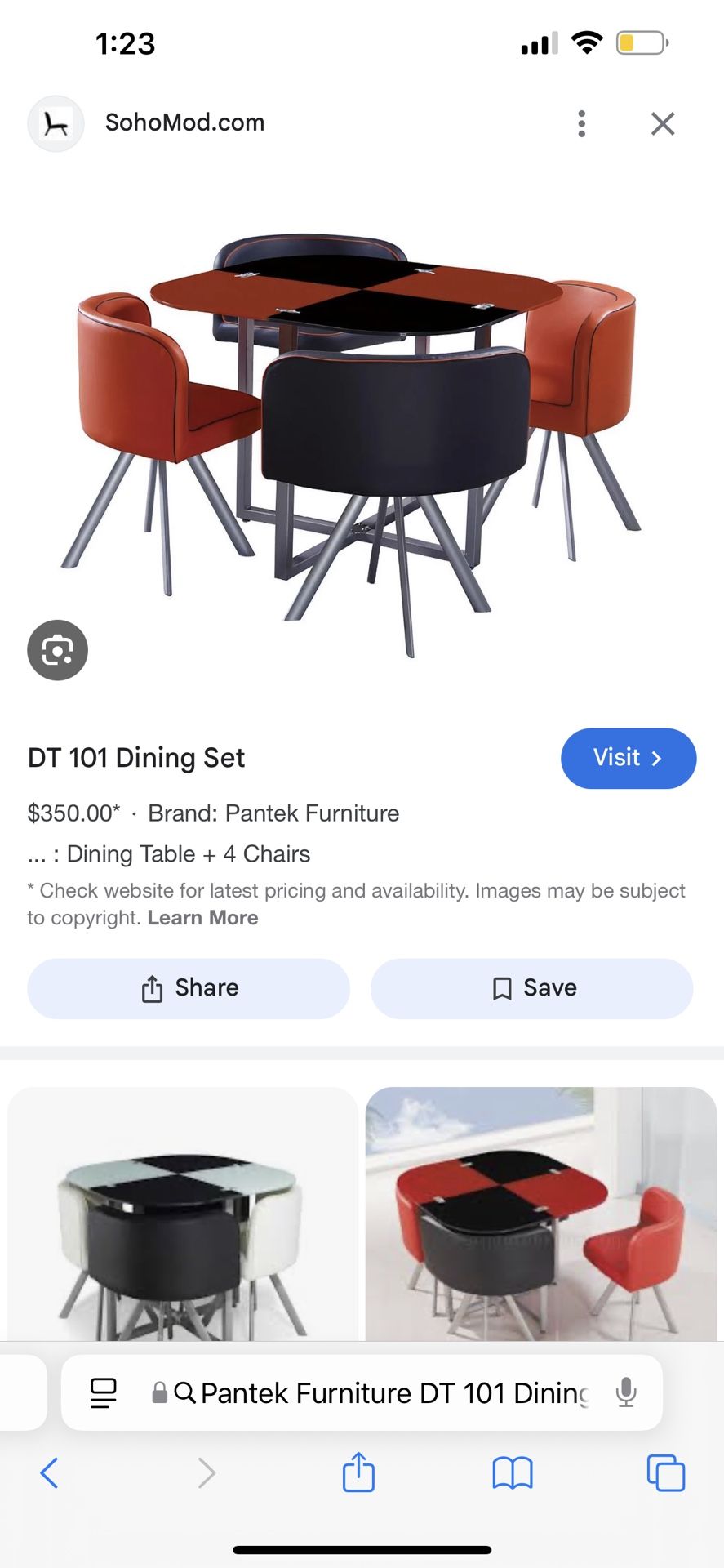Start voice search with the microphone

[626, 1392]
